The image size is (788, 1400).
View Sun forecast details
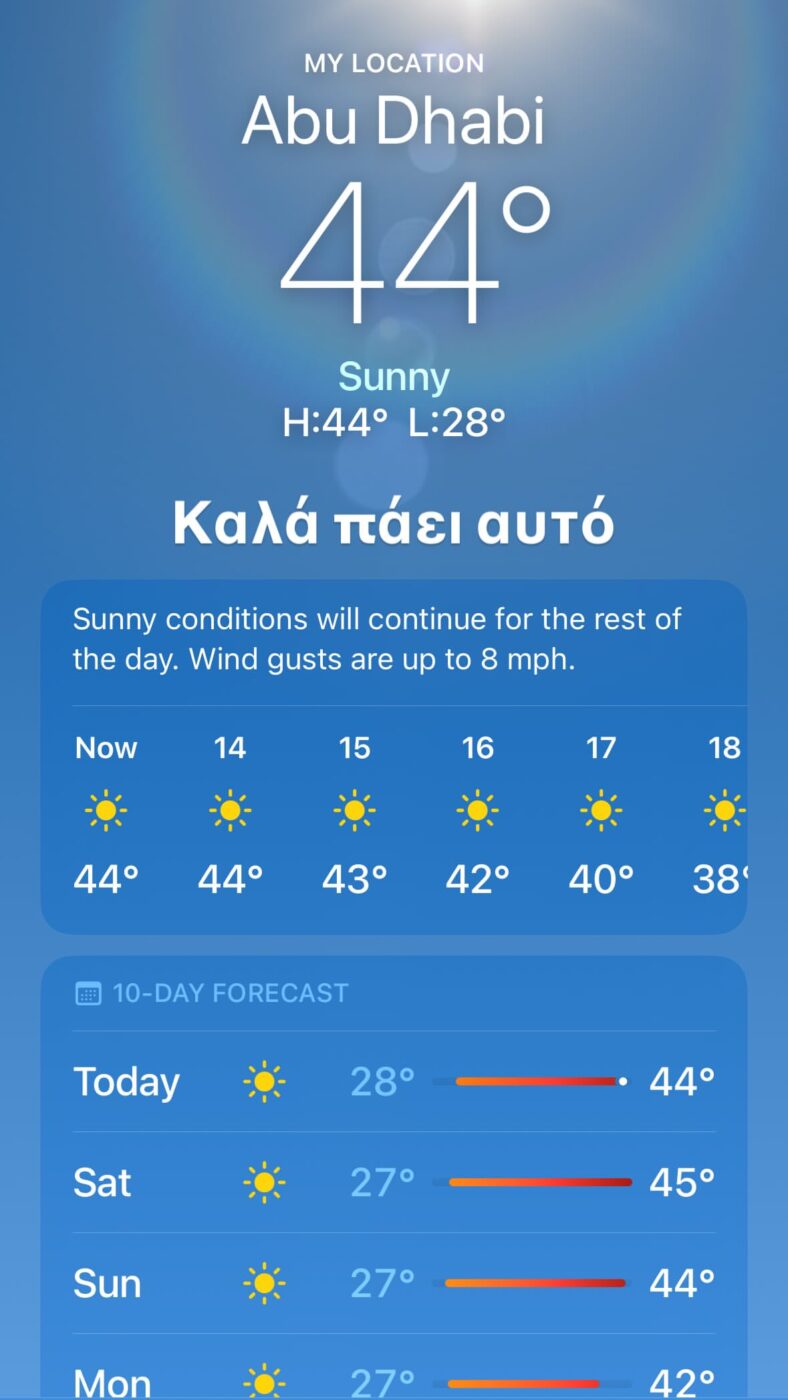[x=394, y=1282]
